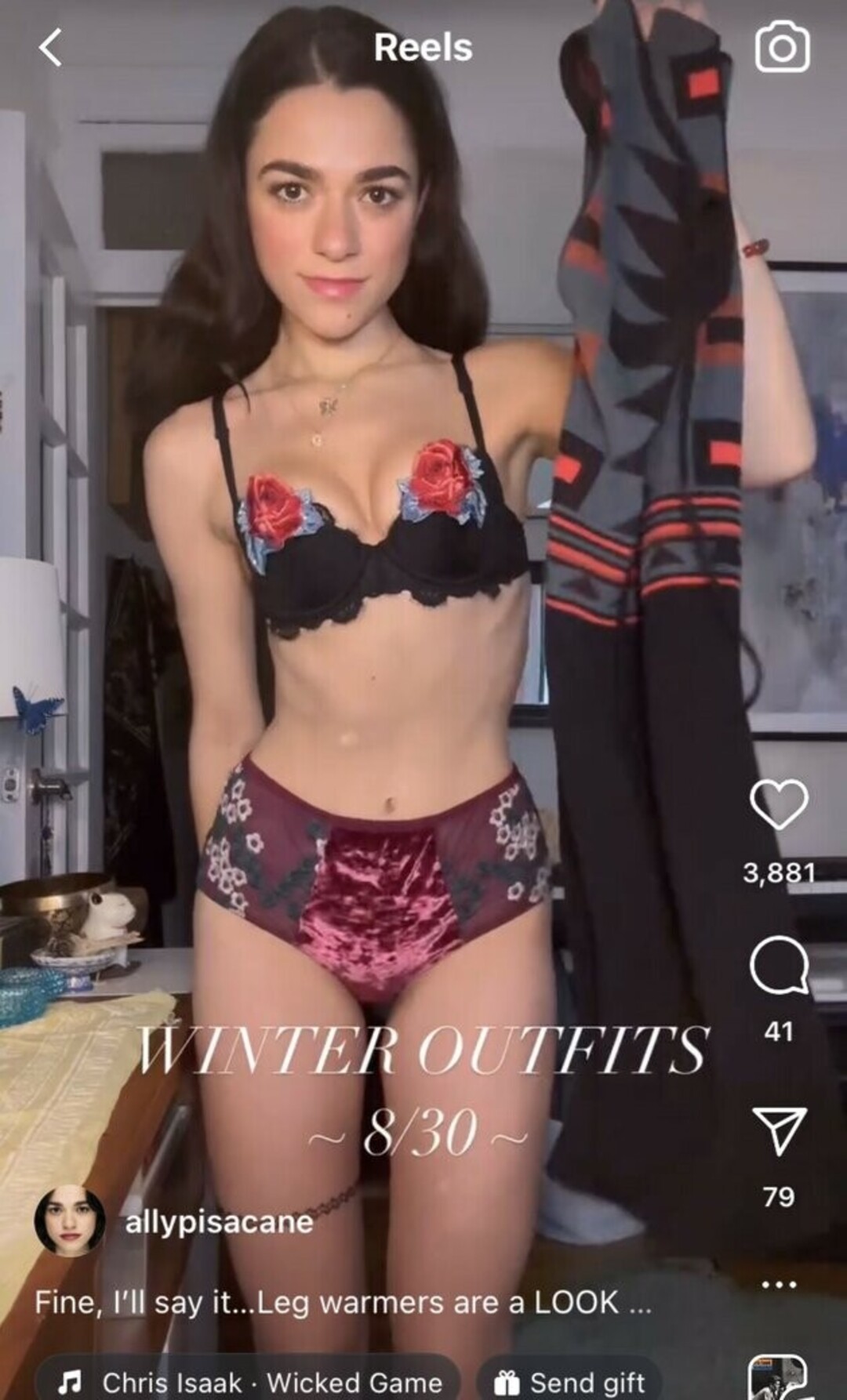The image size is (847, 1400).
Task: Visit the allypisacane username link
Action: (219, 1221)
